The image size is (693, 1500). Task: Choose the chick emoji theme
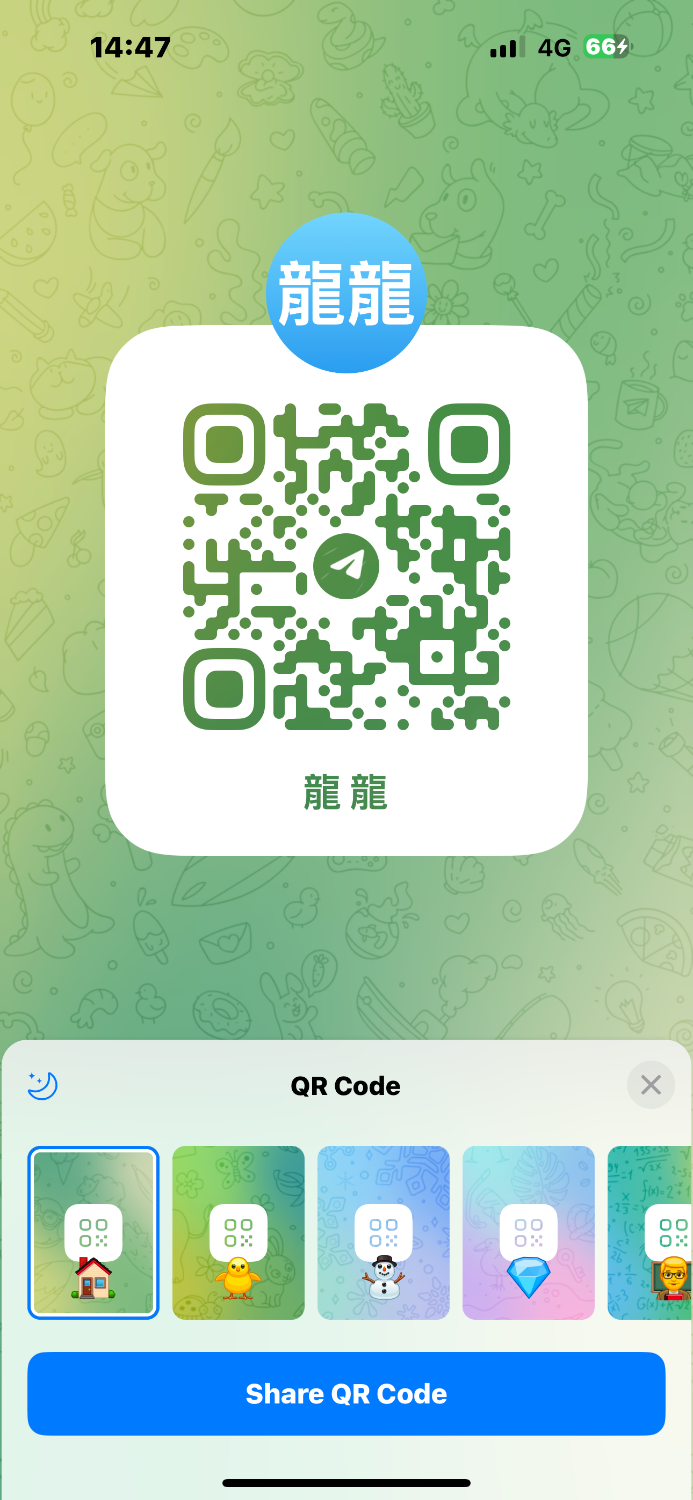238,1232
